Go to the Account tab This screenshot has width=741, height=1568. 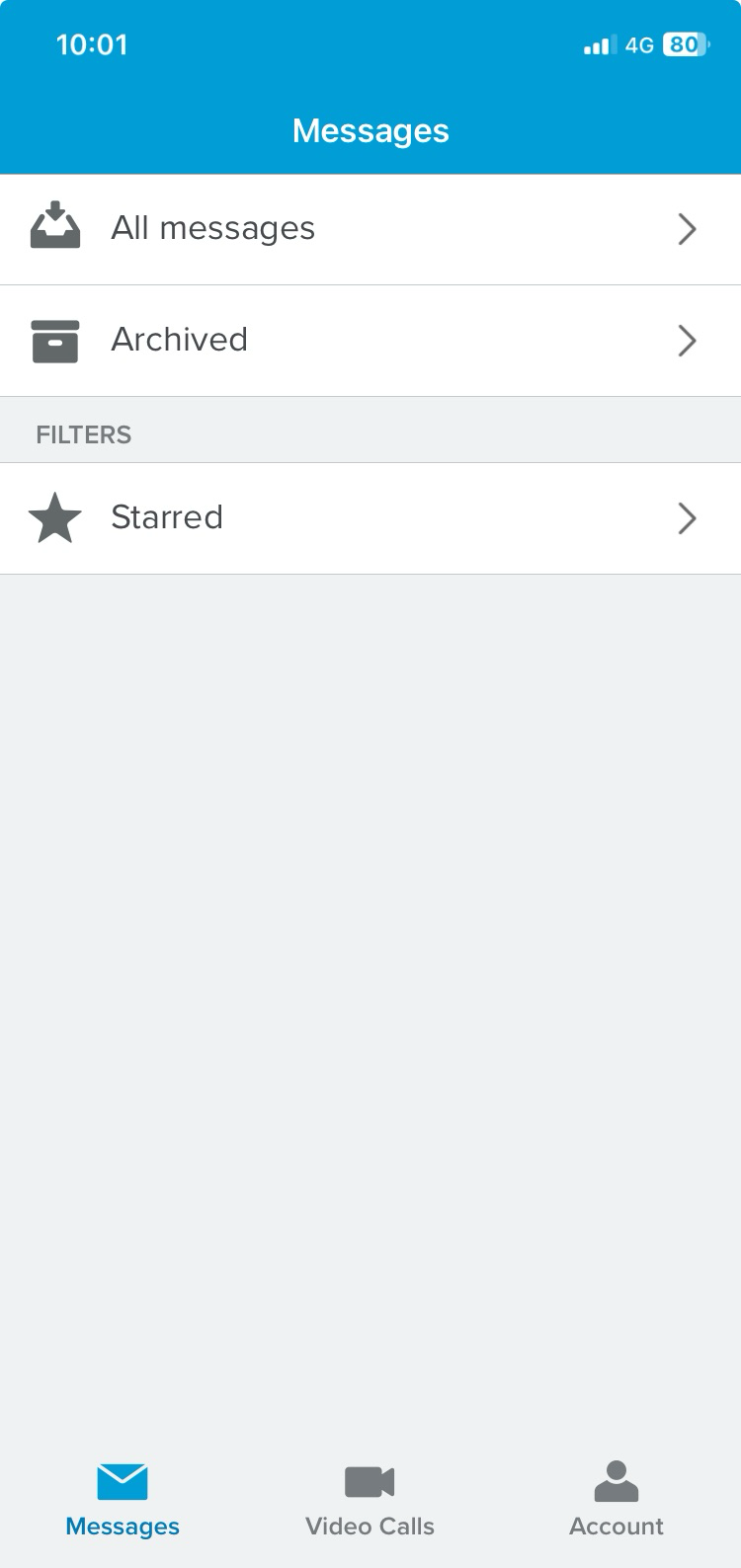(617, 1500)
